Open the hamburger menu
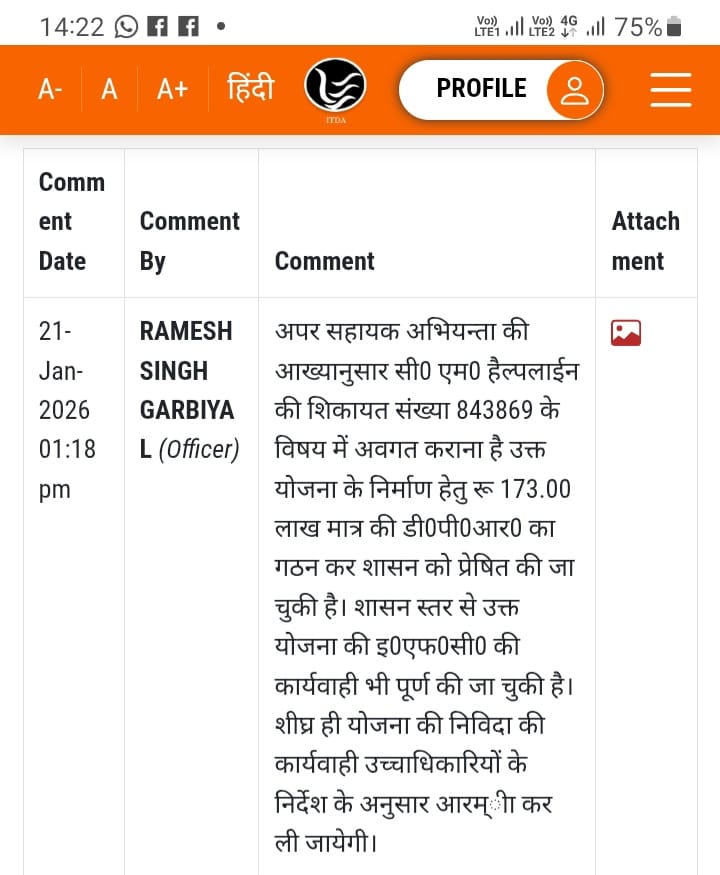Viewport: 720px width, 875px height. pyautogui.click(x=670, y=90)
